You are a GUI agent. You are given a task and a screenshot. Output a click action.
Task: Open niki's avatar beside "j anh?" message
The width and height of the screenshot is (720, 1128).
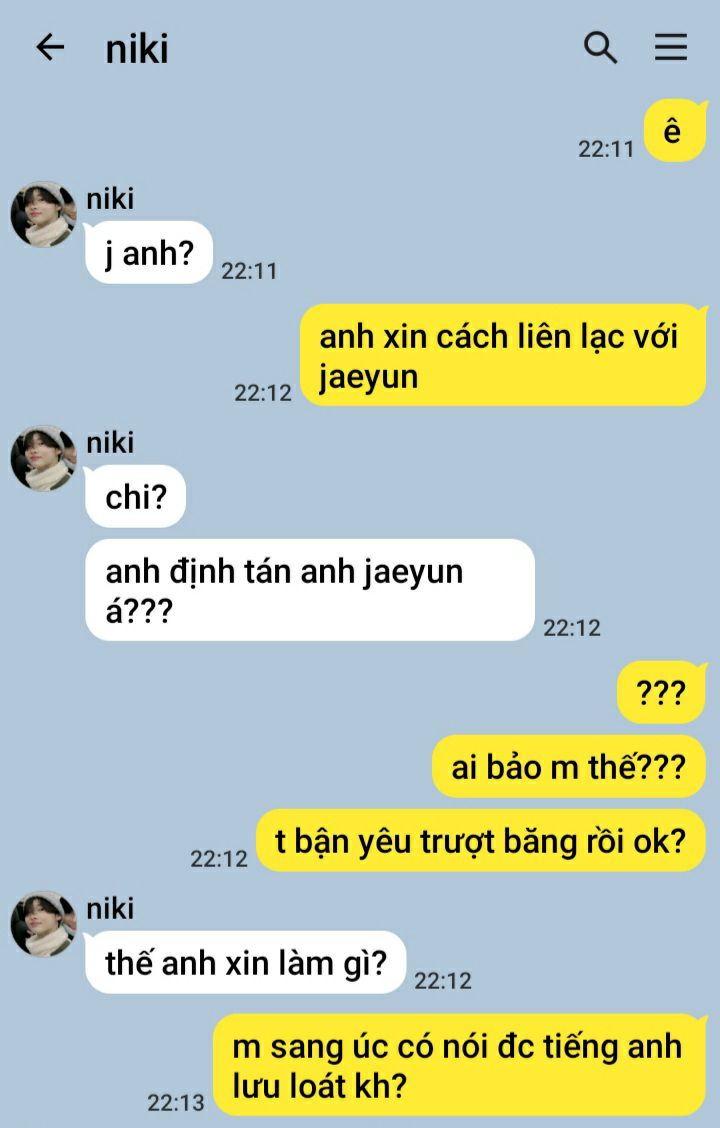coord(43,214)
